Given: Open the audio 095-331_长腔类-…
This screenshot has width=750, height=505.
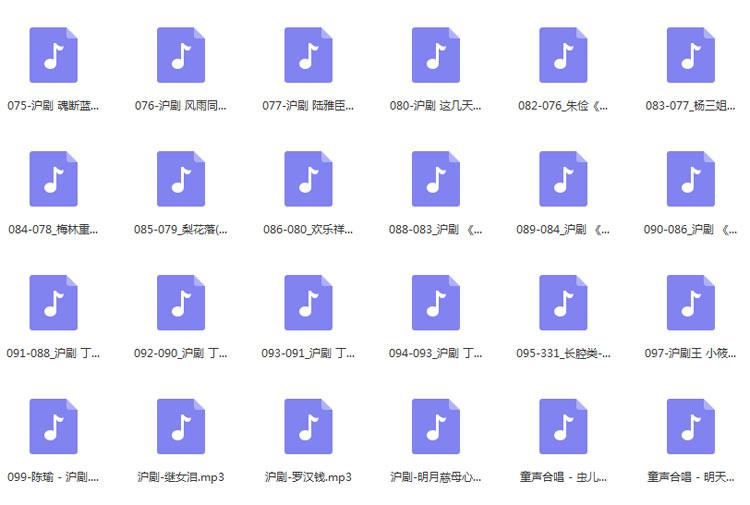Looking at the screenshot, I should [563, 303].
